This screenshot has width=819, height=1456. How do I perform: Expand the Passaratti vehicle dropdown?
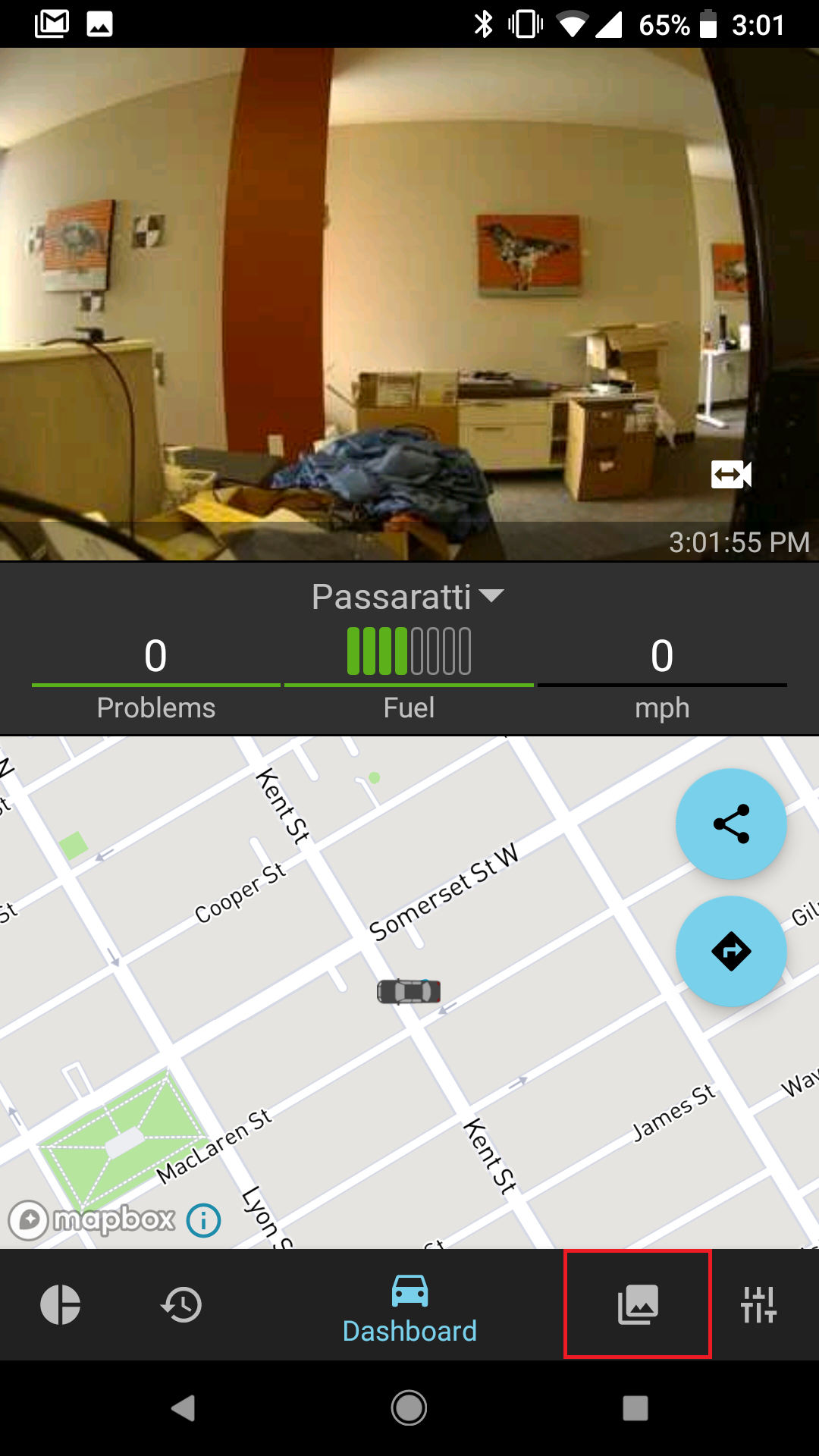click(408, 597)
